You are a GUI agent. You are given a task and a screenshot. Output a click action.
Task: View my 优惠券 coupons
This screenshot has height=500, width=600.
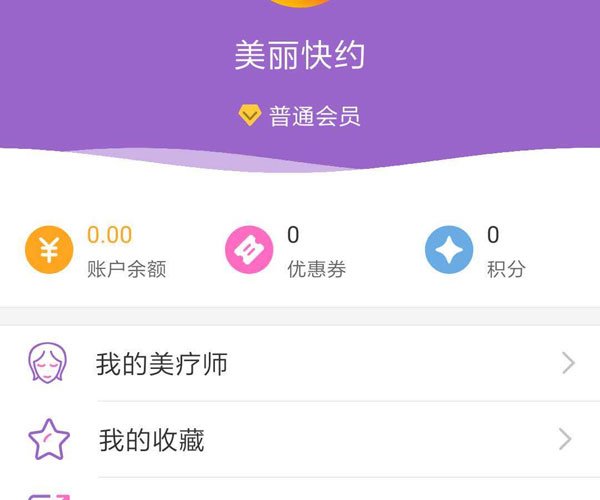[290, 251]
